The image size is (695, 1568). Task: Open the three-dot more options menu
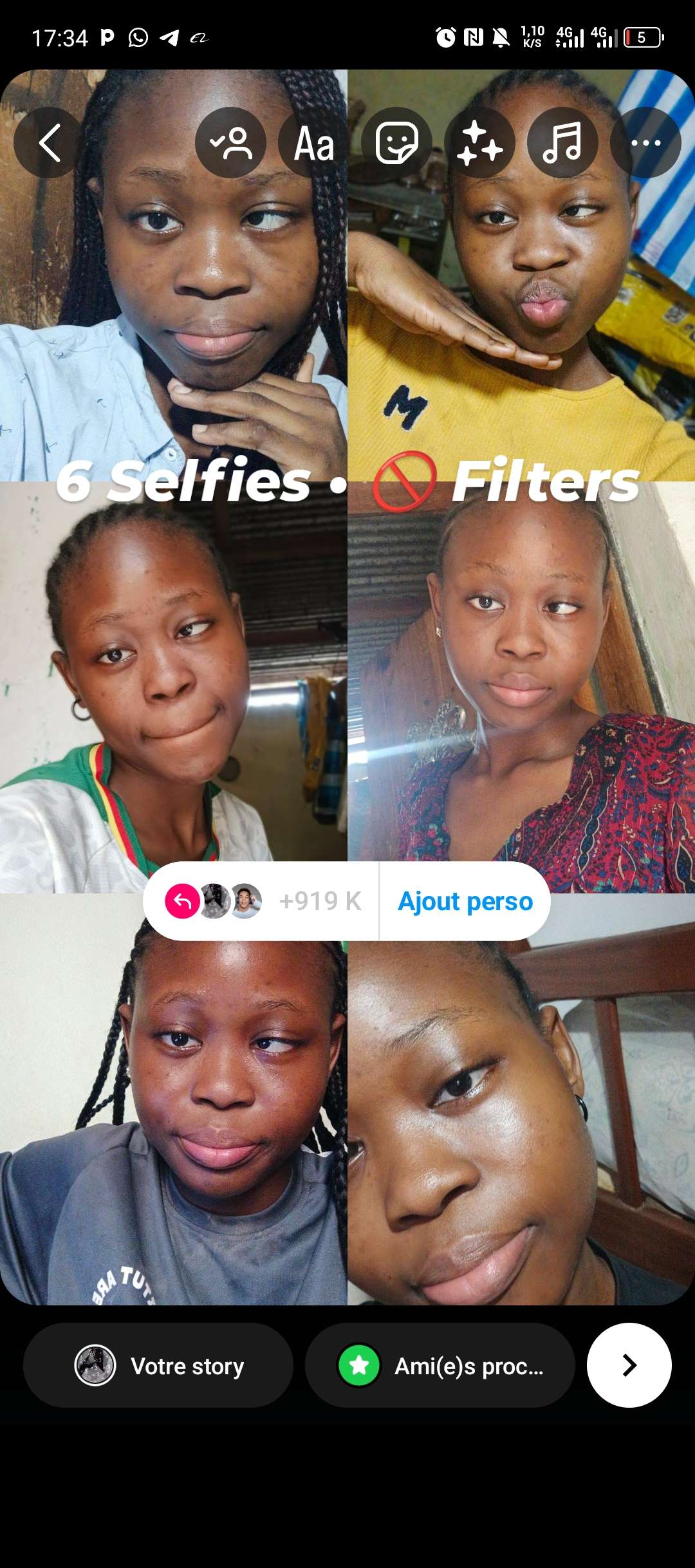pos(645,143)
